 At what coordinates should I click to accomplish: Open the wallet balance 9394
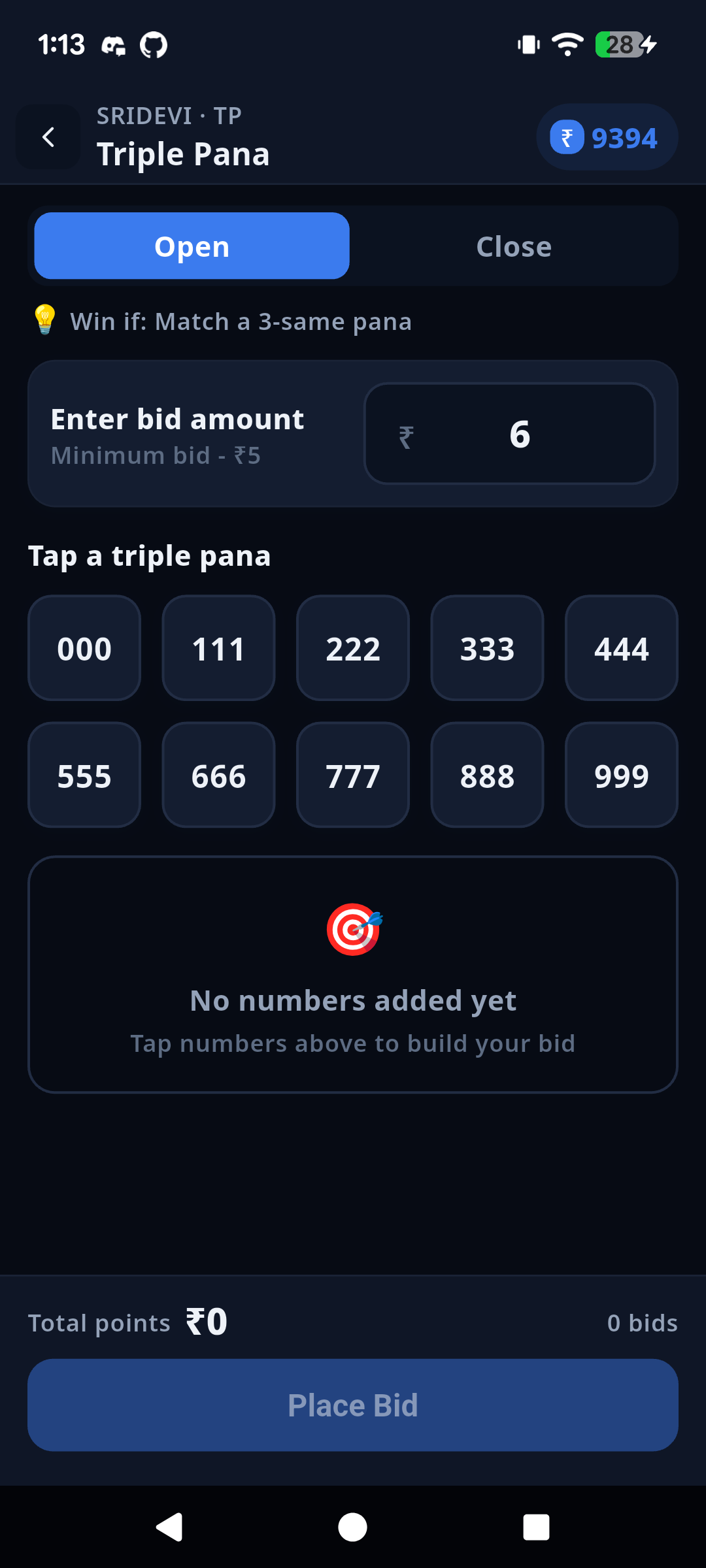(607, 137)
